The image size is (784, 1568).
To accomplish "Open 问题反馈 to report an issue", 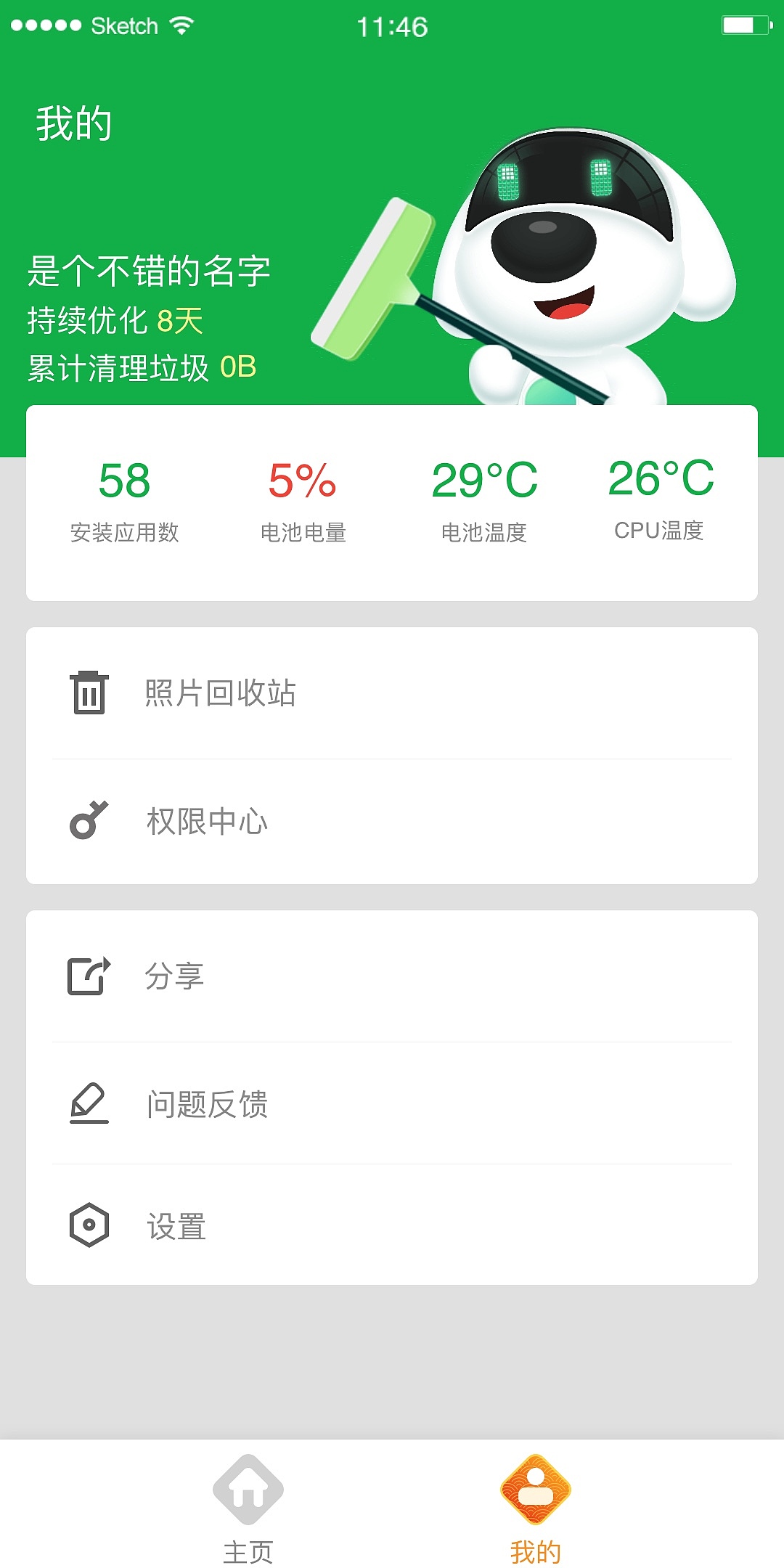I will tap(207, 1103).
